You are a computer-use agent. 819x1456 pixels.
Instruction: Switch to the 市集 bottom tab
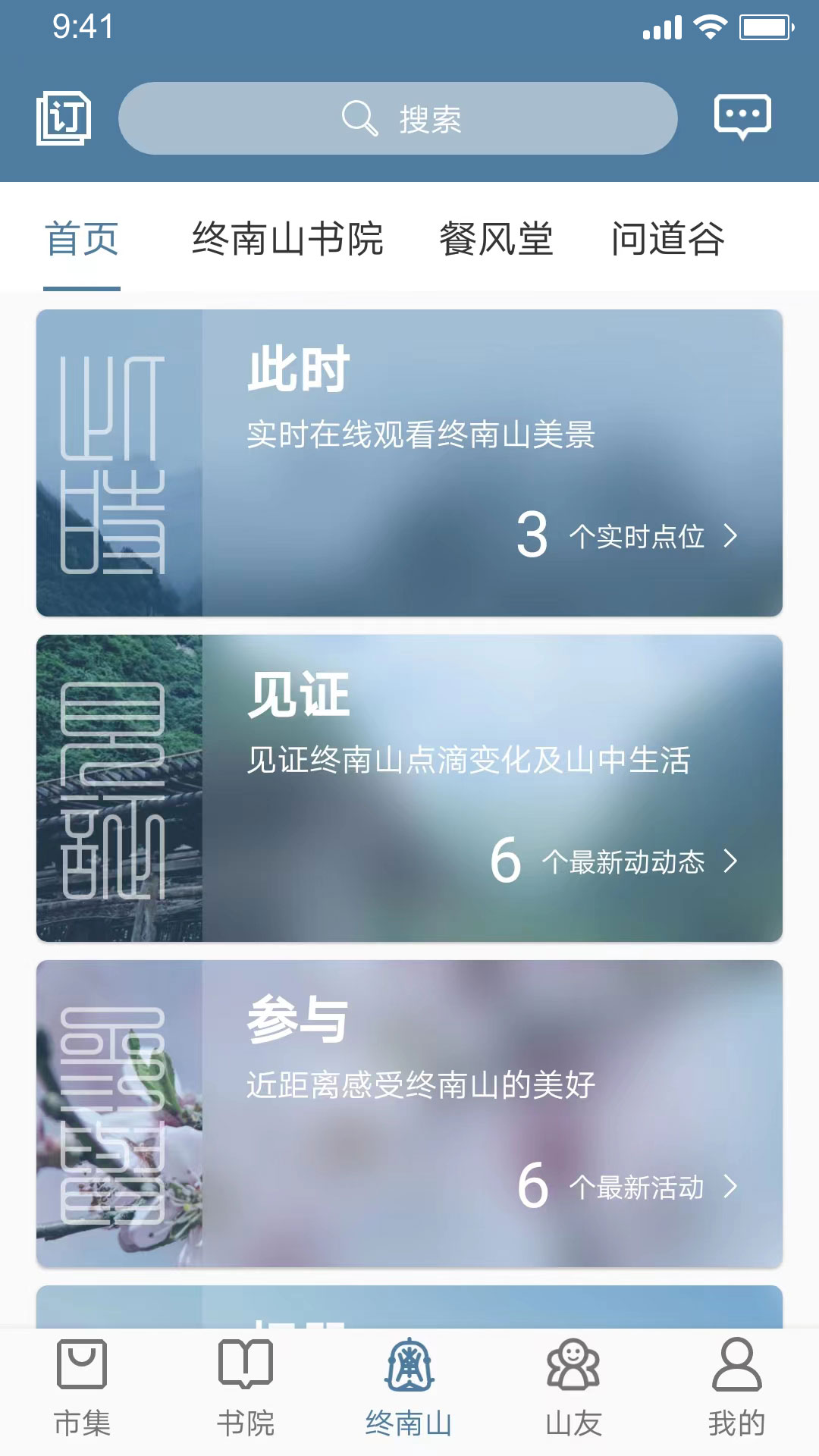[82, 1391]
